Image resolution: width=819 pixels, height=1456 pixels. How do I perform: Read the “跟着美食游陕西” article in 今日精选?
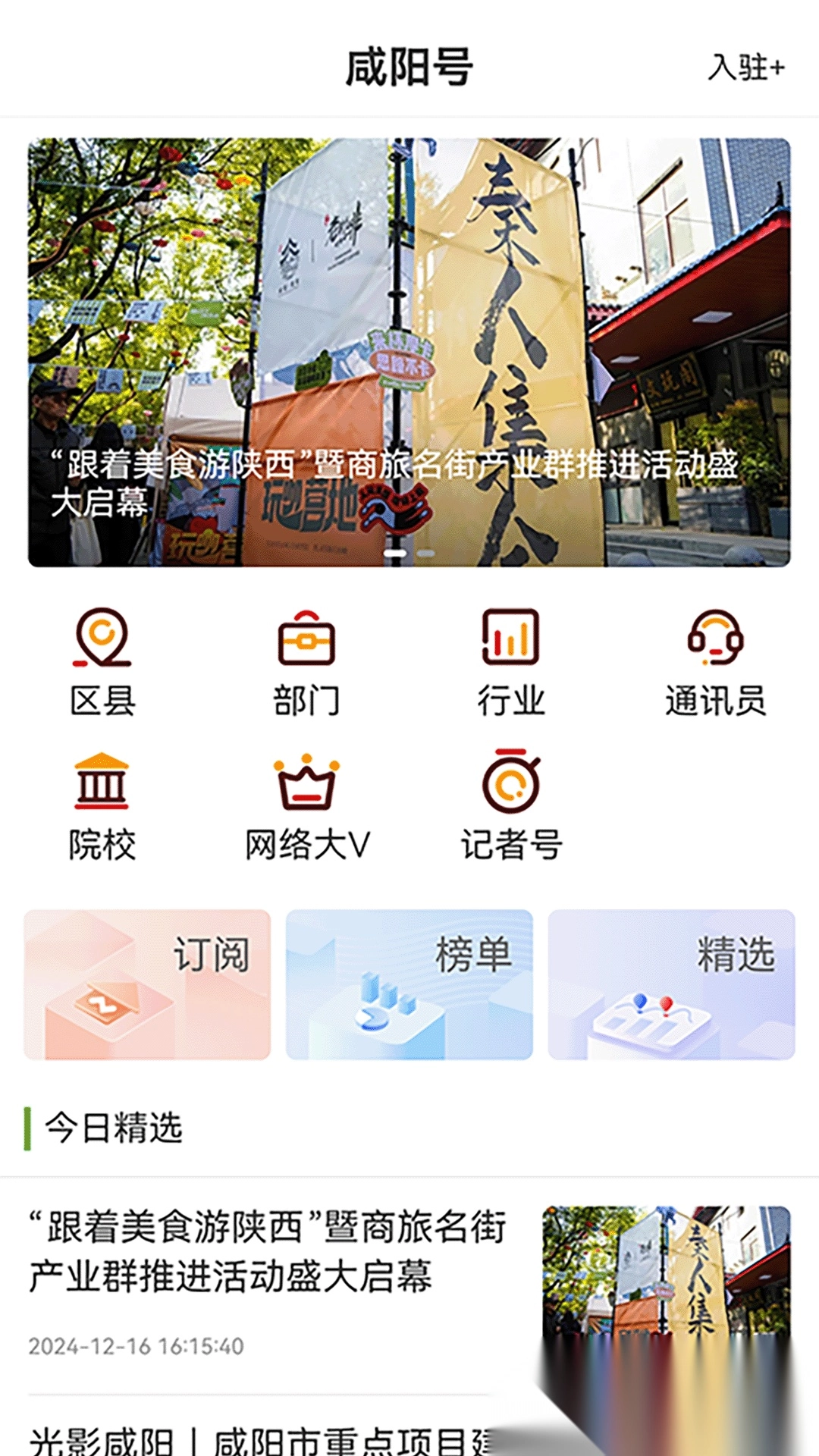click(267, 1251)
